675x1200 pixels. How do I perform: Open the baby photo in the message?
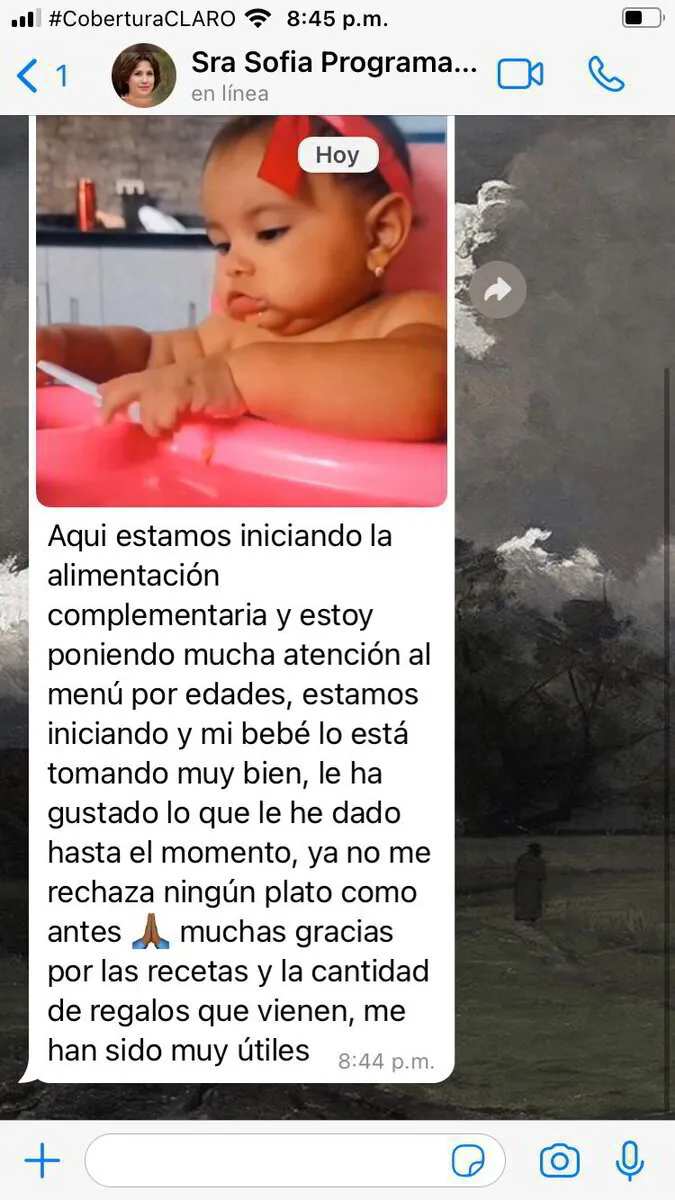pos(241,310)
